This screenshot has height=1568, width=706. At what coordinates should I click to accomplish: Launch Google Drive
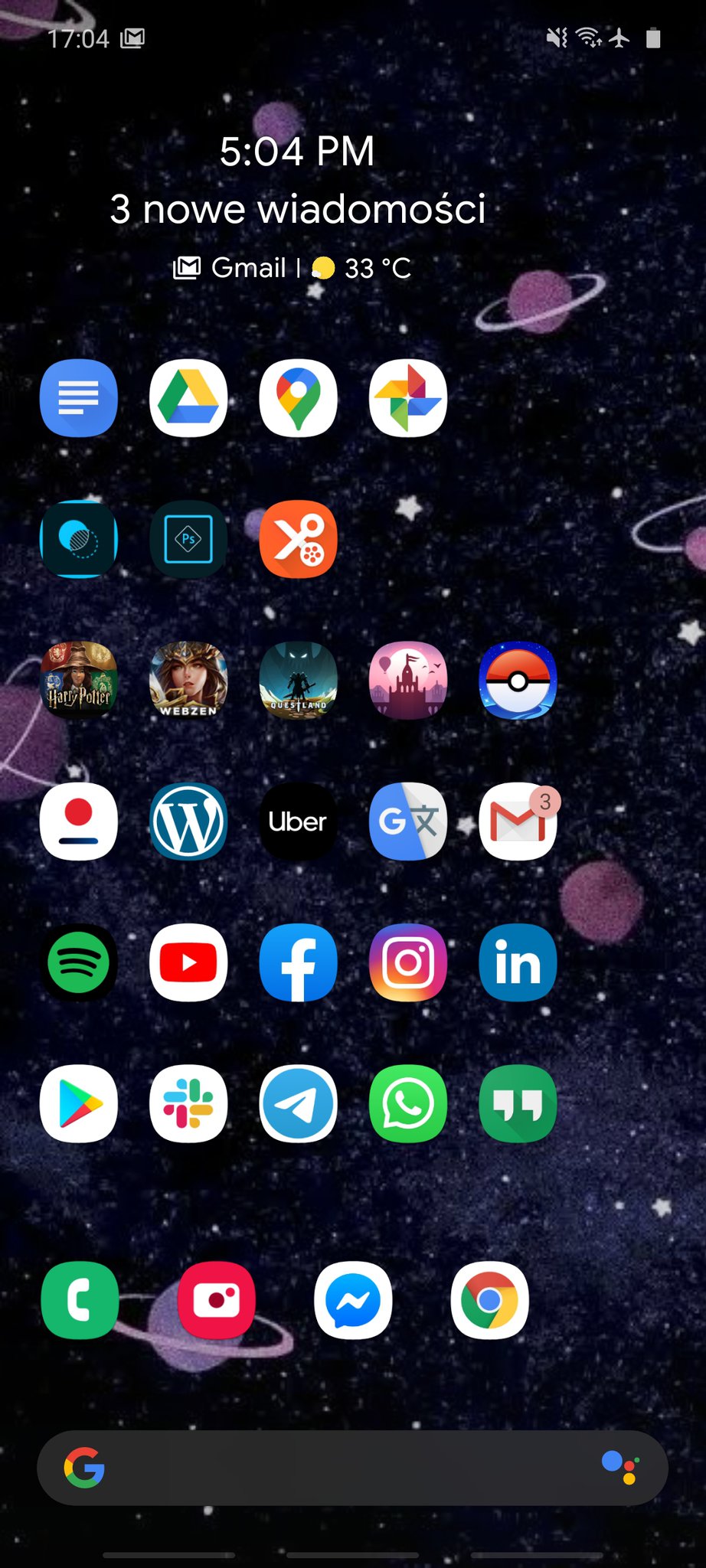(188, 397)
